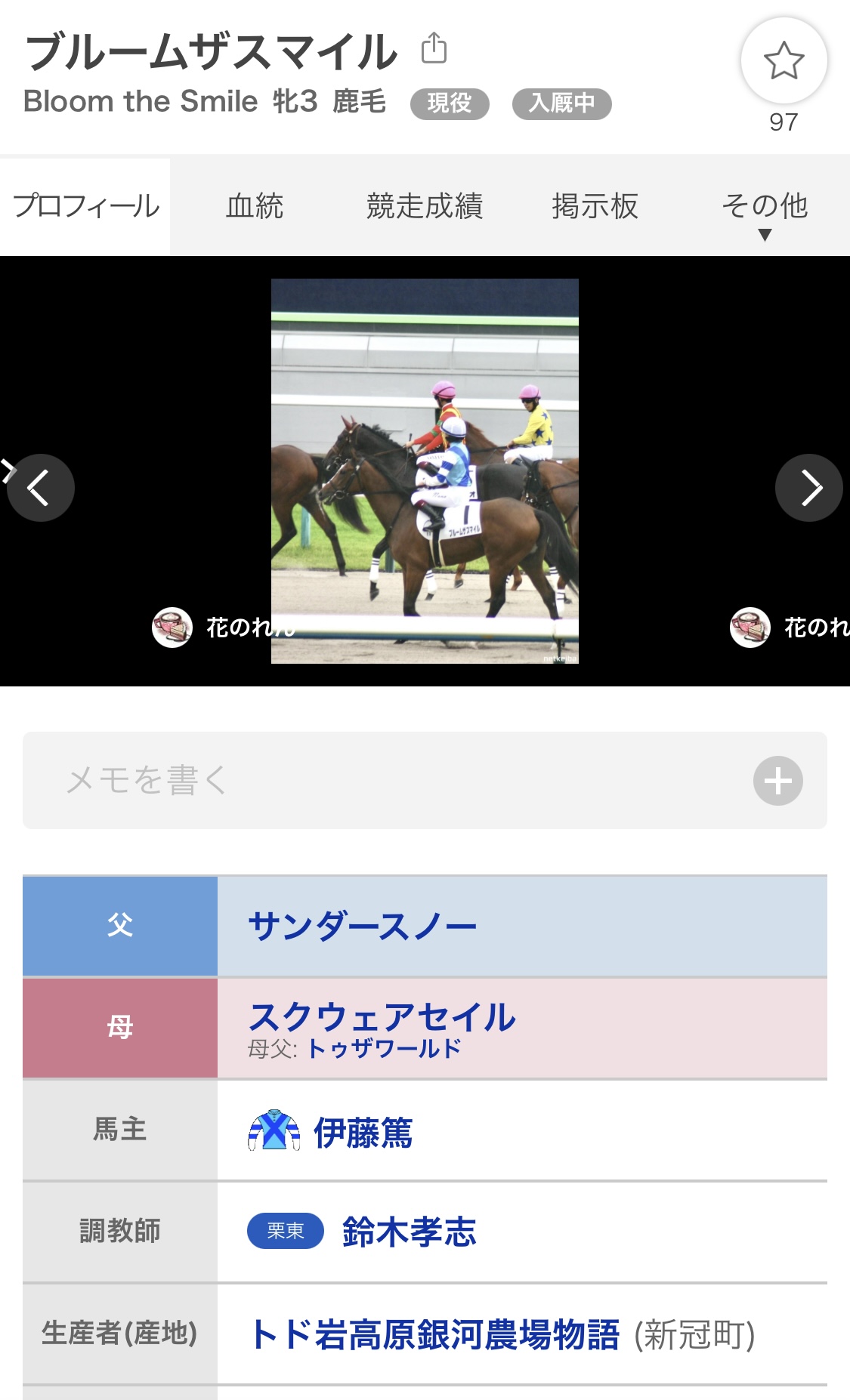This screenshot has width=850, height=1400.
Task: Share Bloom the Smile horse page
Action: click(434, 48)
